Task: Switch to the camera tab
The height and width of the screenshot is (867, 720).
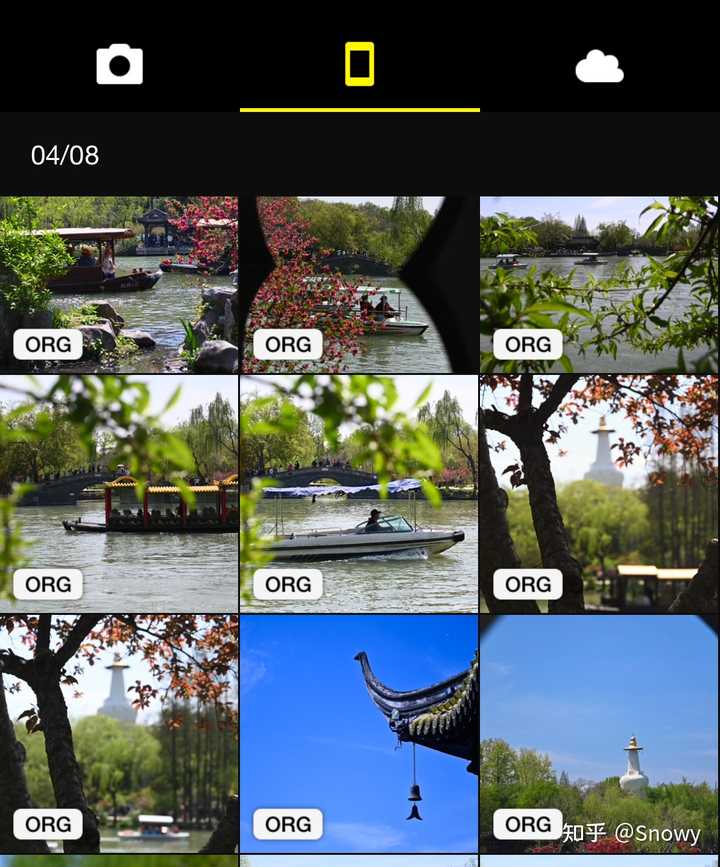Action: point(119,65)
